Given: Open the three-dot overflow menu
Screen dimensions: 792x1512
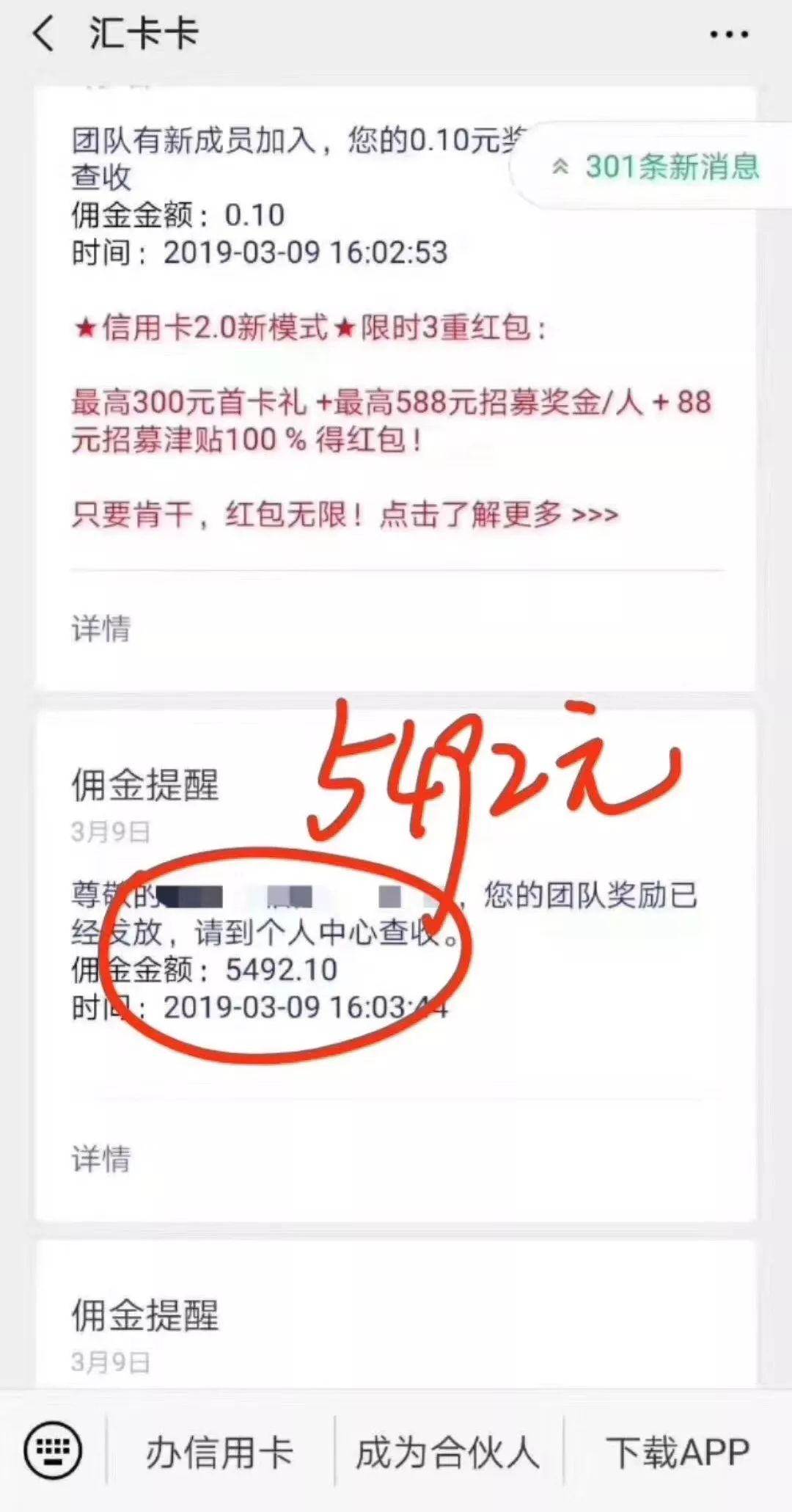Looking at the screenshot, I should tap(729, 34).
